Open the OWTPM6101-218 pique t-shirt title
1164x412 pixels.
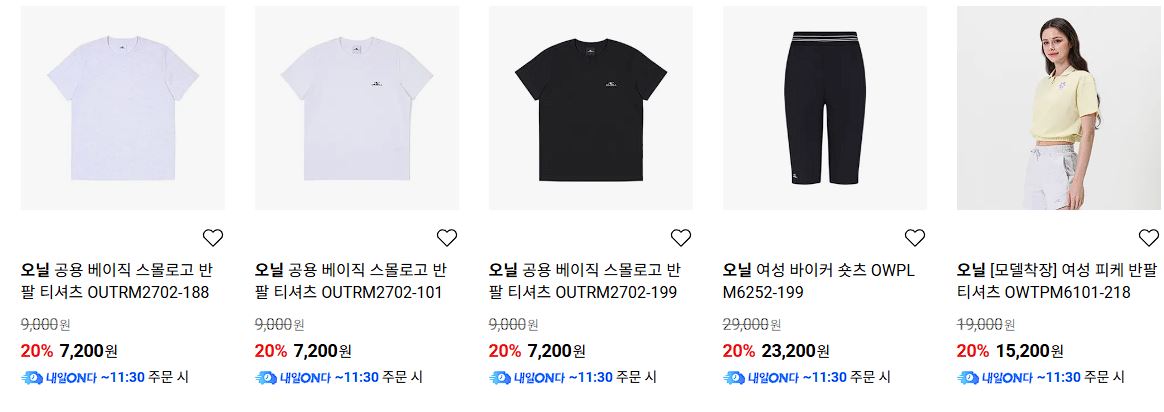point(1057,281)
